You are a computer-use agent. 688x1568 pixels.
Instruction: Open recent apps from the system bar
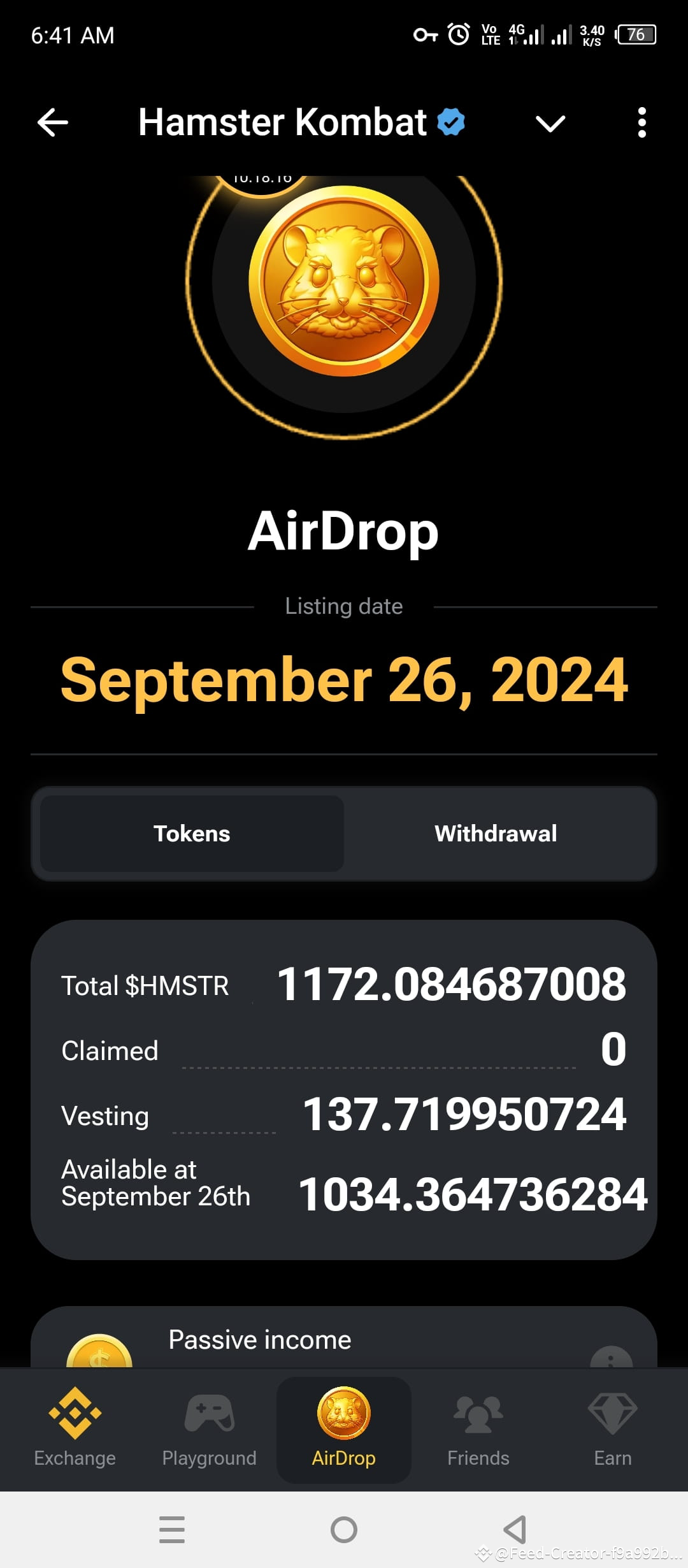point(172,1530)
